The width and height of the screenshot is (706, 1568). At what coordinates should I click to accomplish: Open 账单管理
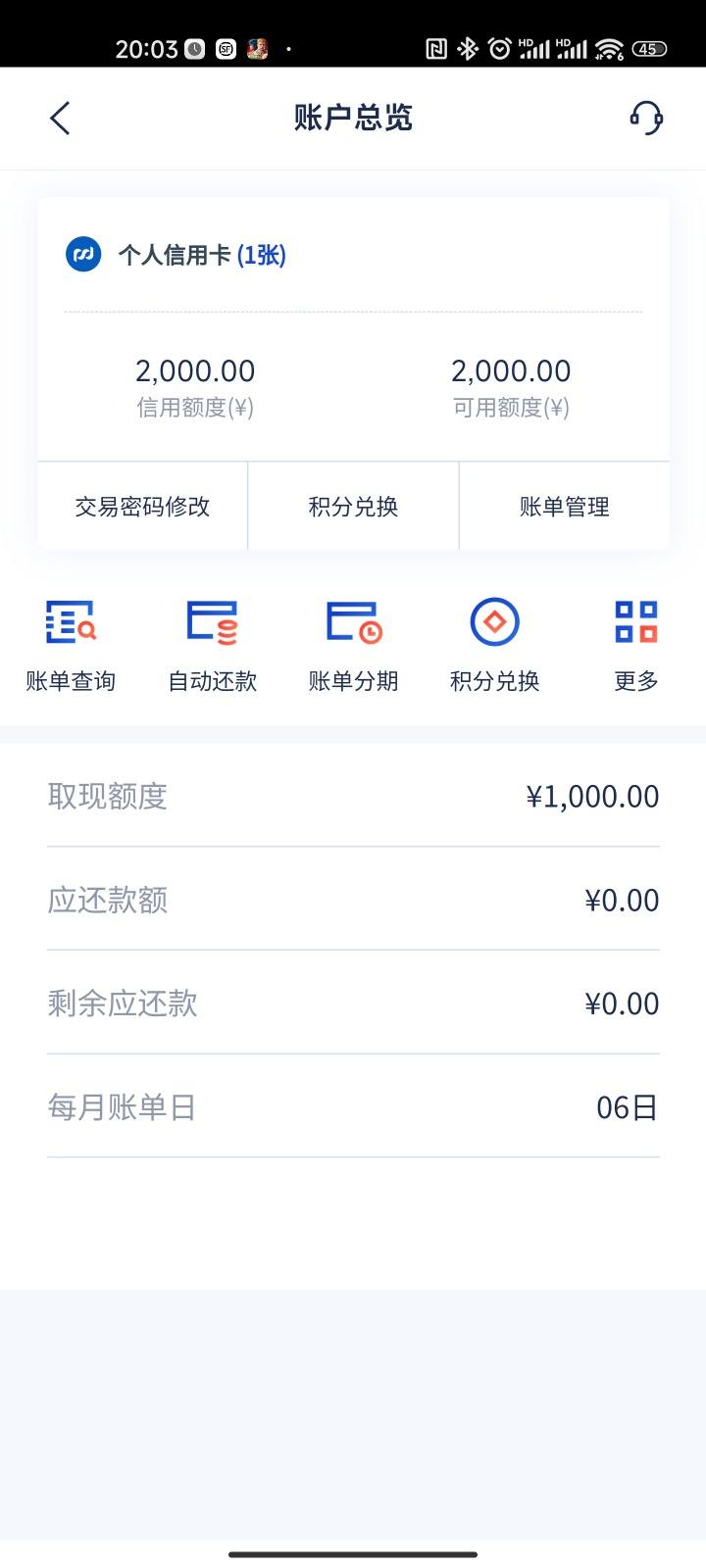tap(564, 507)
